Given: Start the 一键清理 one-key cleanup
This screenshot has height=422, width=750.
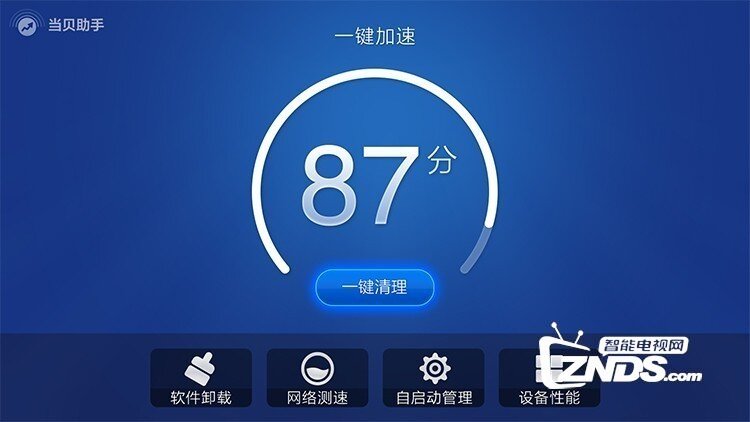Looking at the screenshot, I should [375, 288].
